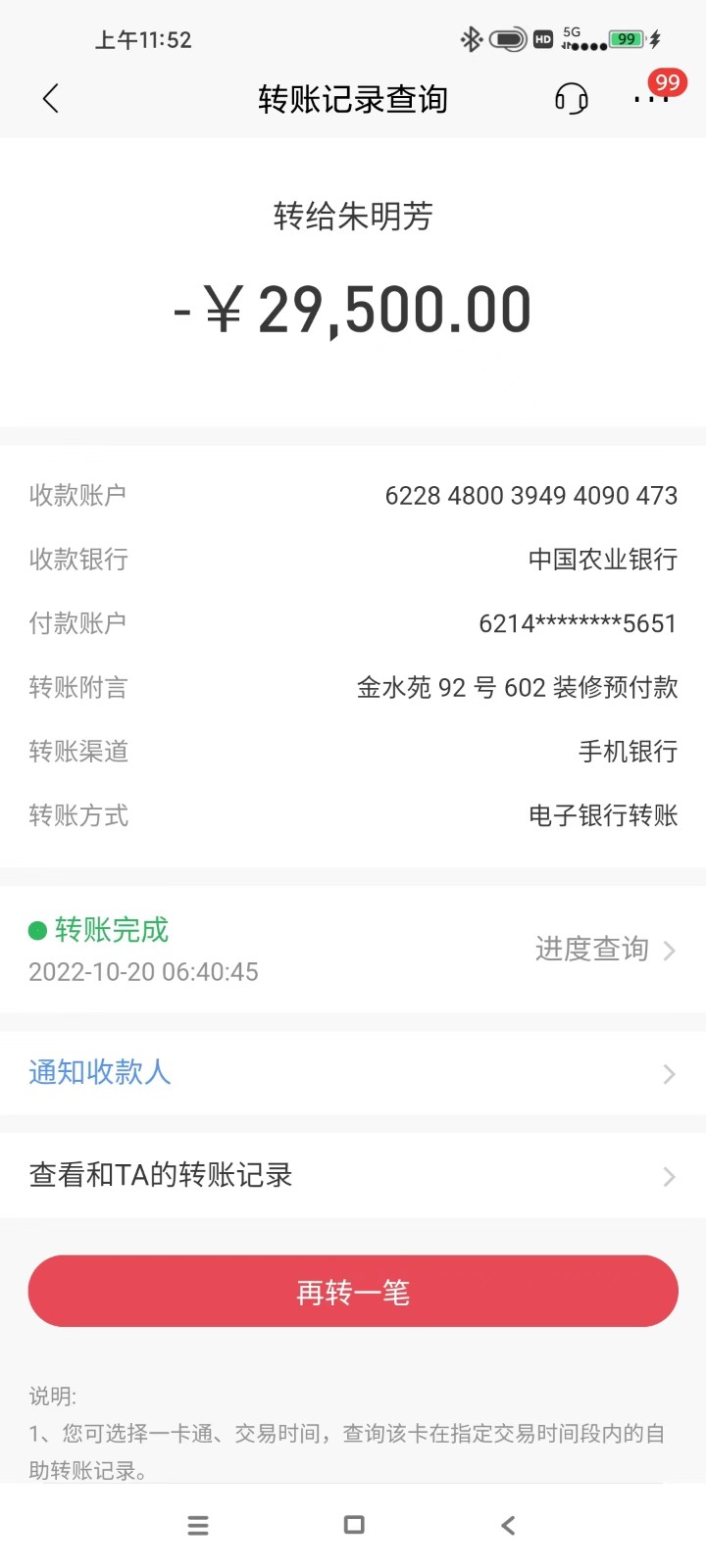Tap the red 再转一笔 button
Viewport: 706px width, 1568px height.
pos(353,1292)
